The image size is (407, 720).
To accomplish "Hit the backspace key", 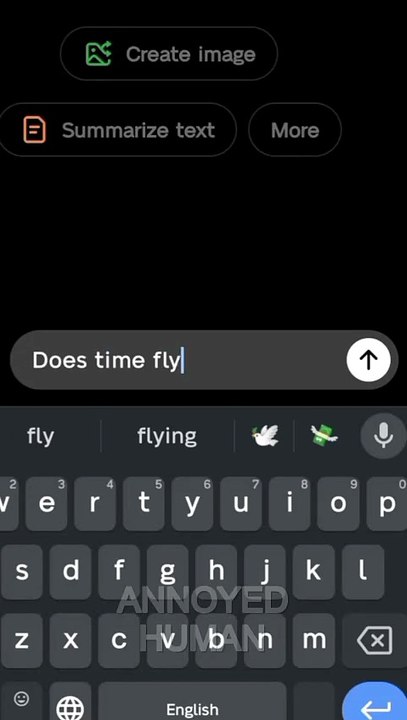I will coord(374,640).
